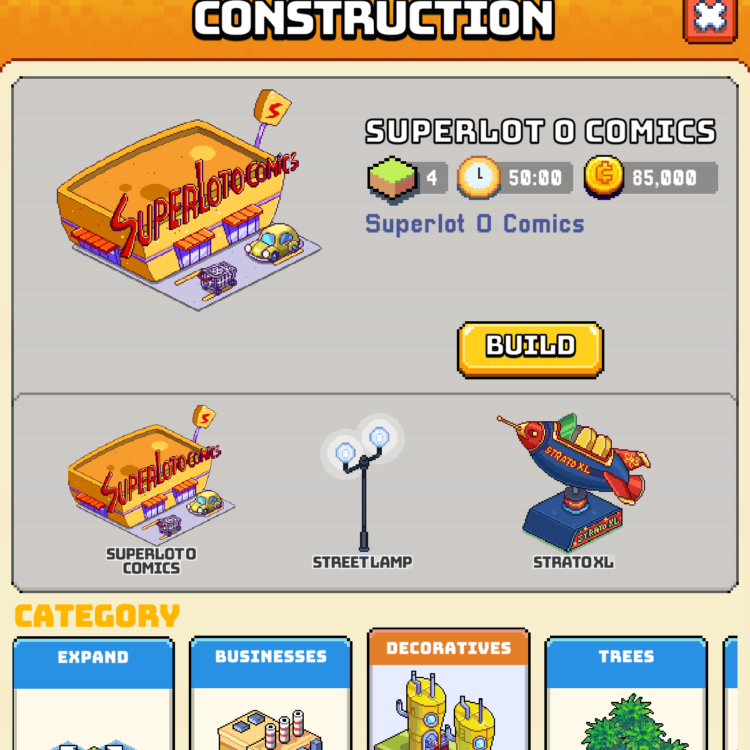Select the Streetlamp decoration
This screenshot has width=750, height=750.
point(362,492)
